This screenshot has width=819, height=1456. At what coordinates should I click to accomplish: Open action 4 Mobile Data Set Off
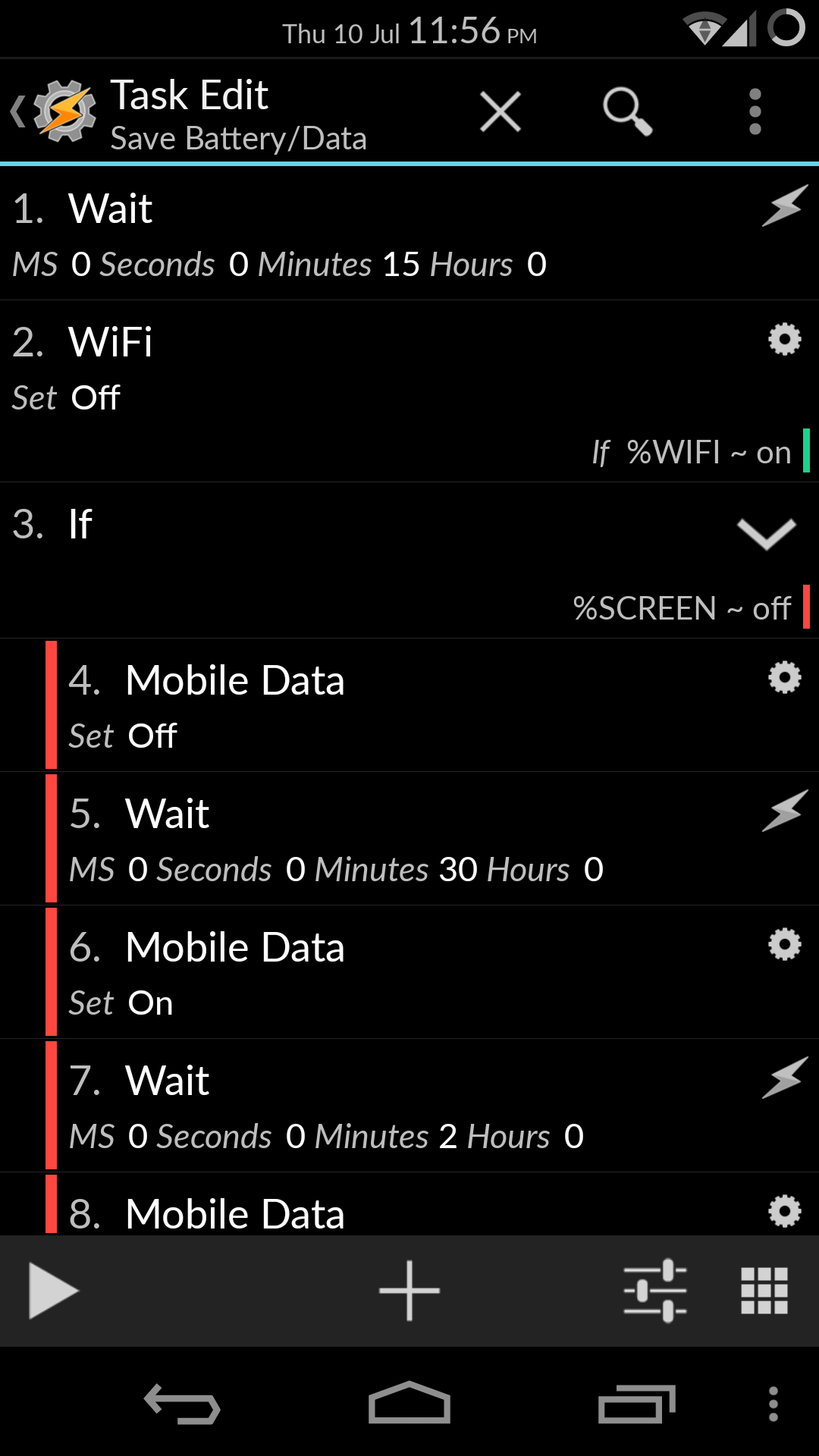pos(432,705)
